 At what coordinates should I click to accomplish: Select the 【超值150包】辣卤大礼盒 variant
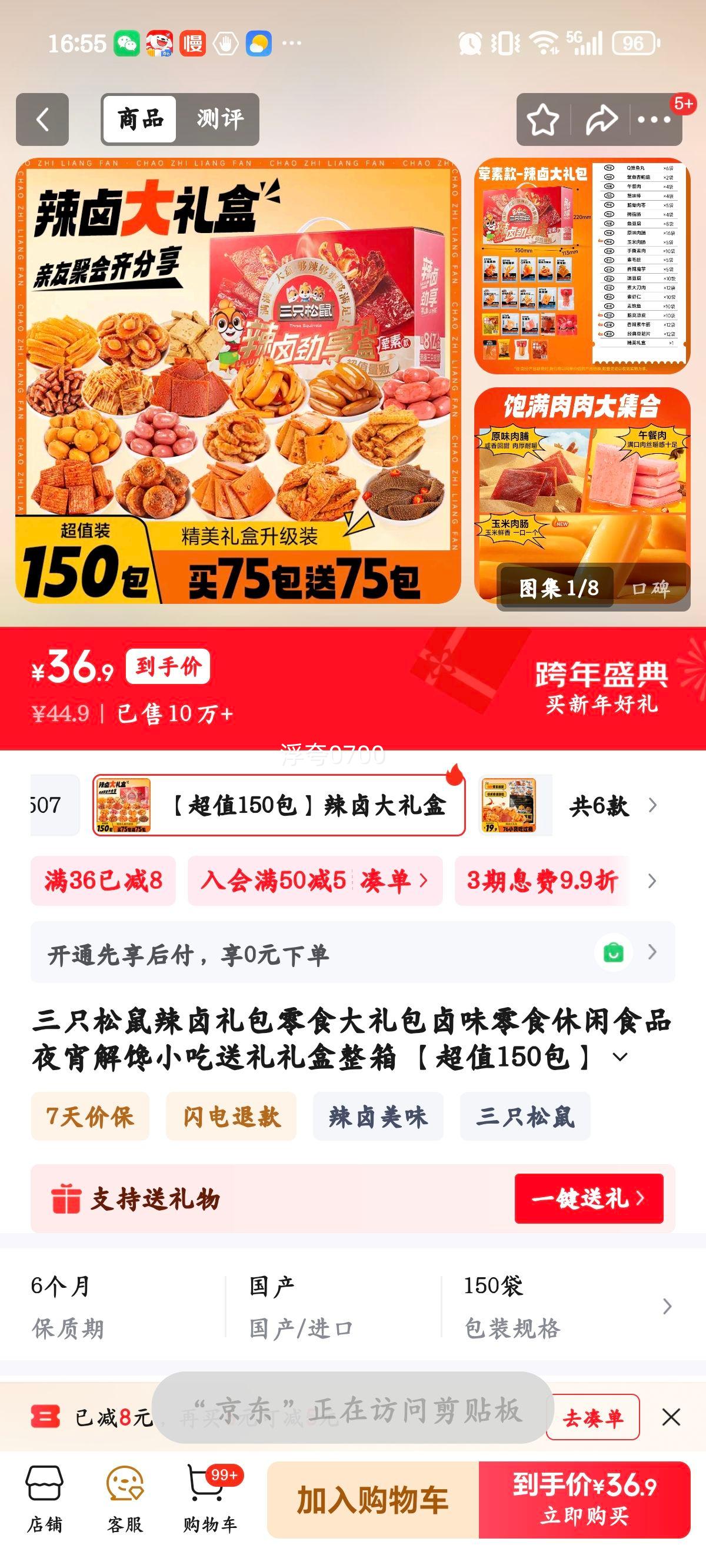coord(277,808)
